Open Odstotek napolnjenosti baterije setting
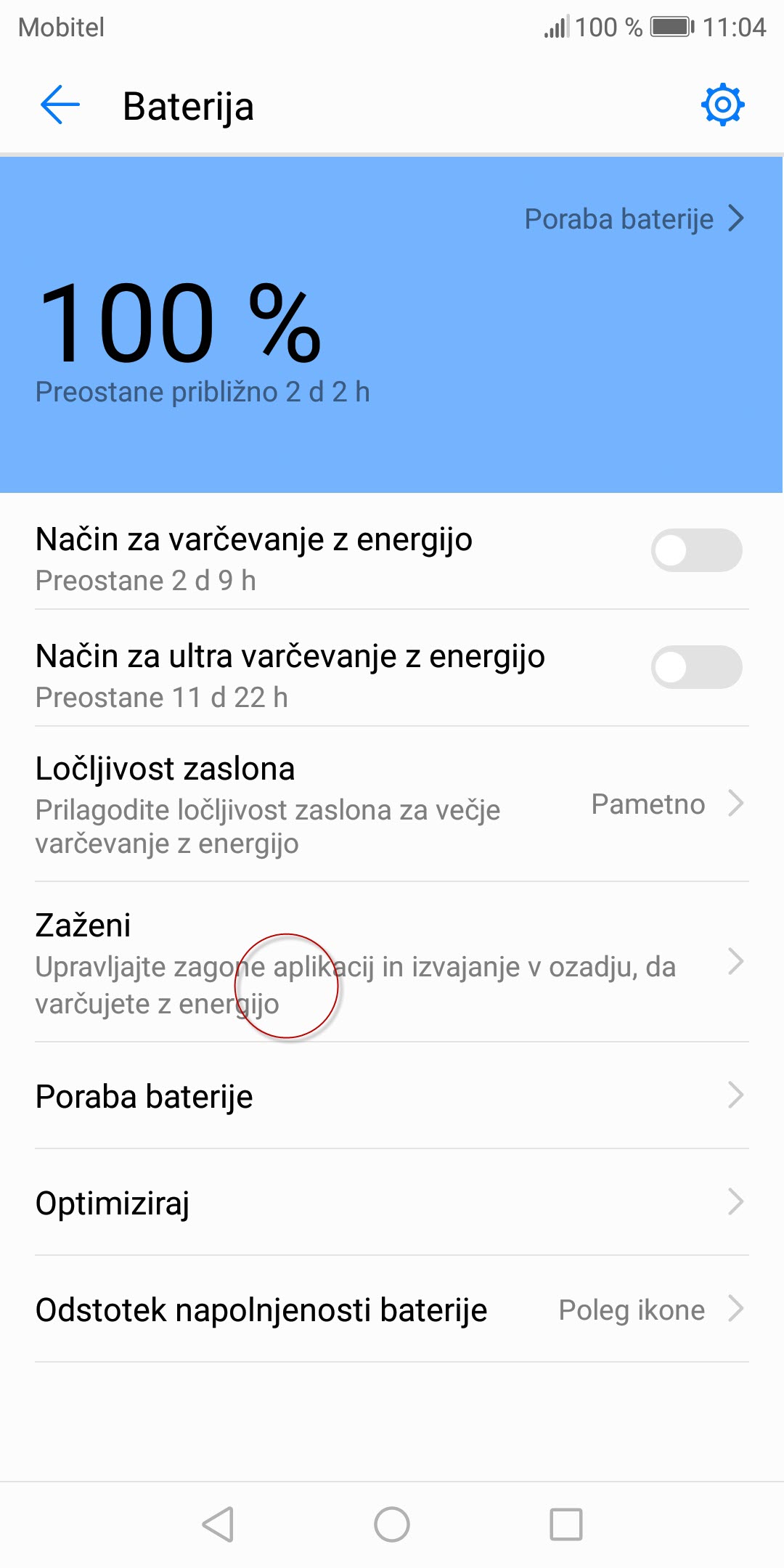 392,1310
